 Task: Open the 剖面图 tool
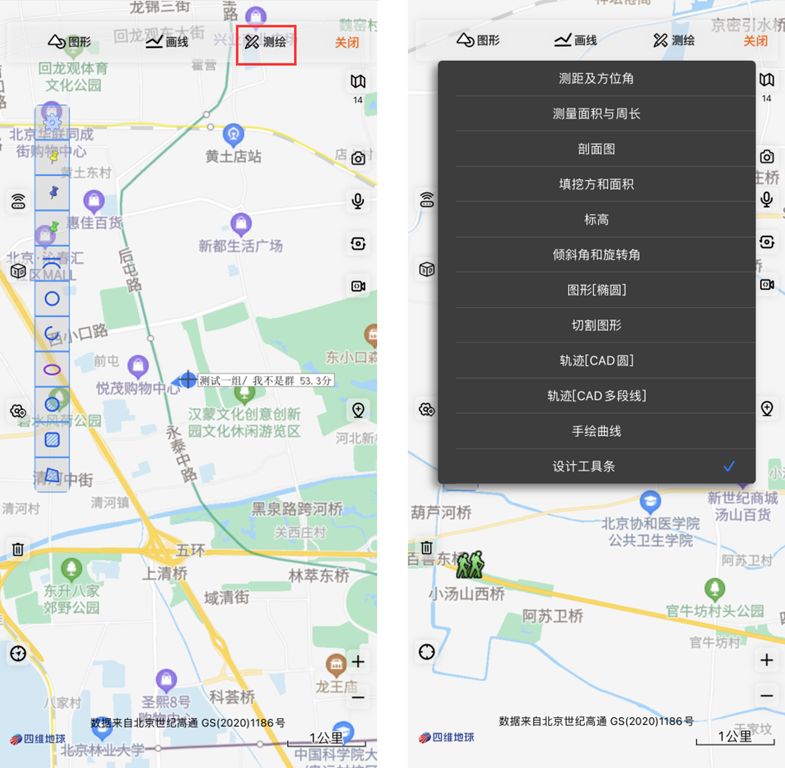[x=596, y=149]
